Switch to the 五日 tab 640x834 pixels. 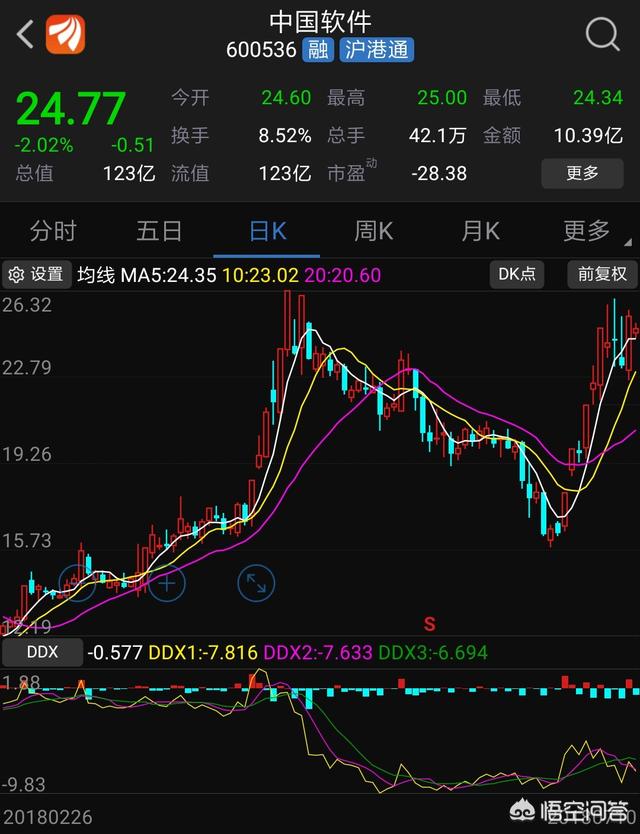pos(159,232)
